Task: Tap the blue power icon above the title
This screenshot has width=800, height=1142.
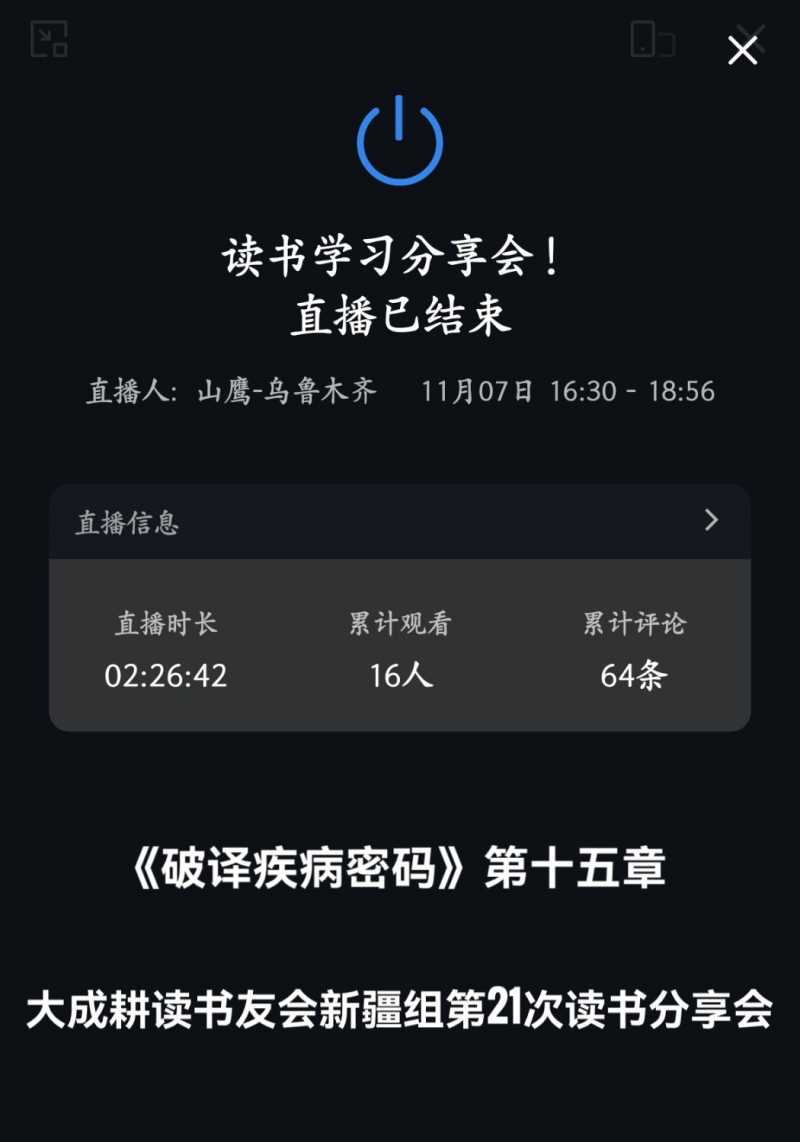Action: (399, 141)
